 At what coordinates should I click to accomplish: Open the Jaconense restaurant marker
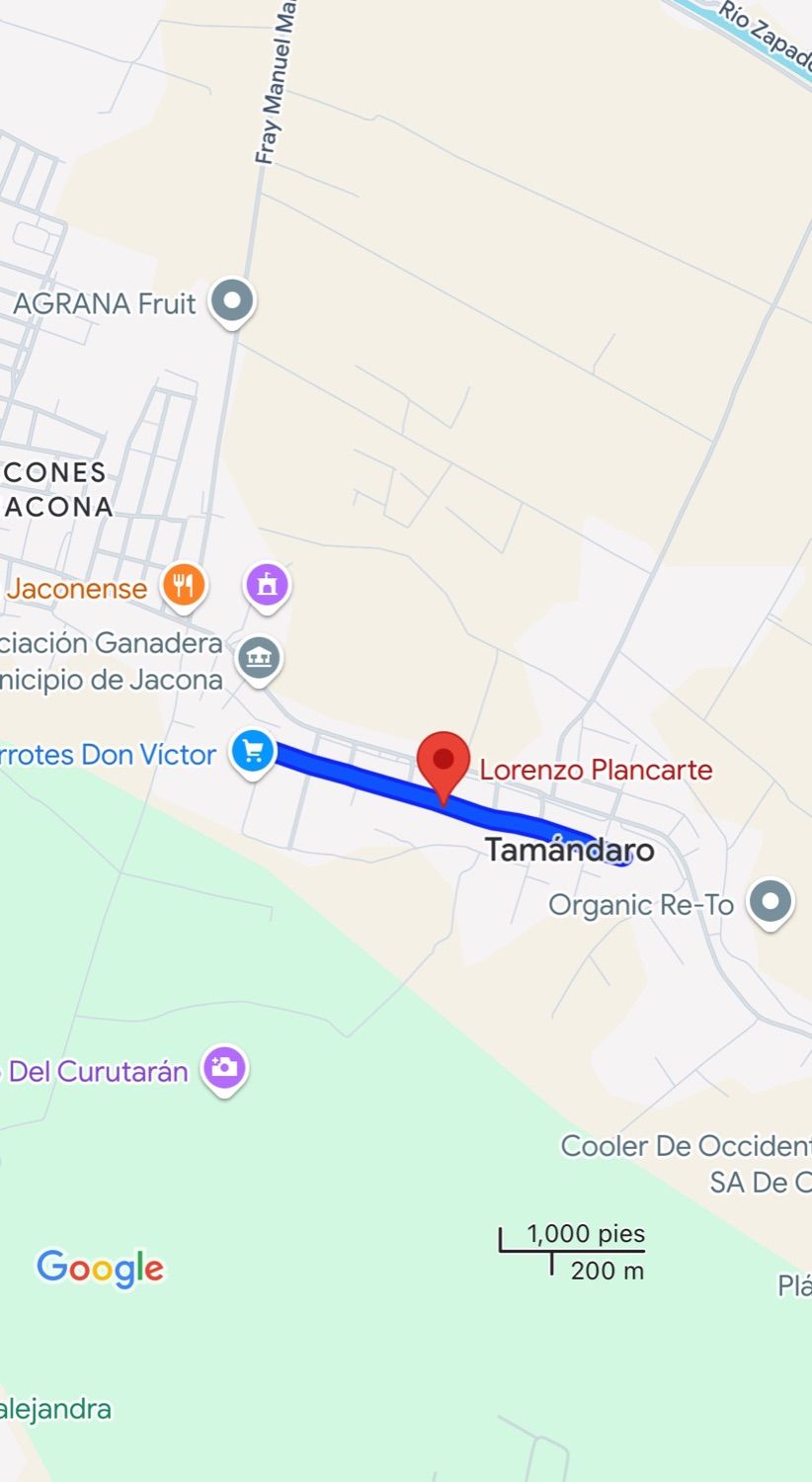[184, 585]
